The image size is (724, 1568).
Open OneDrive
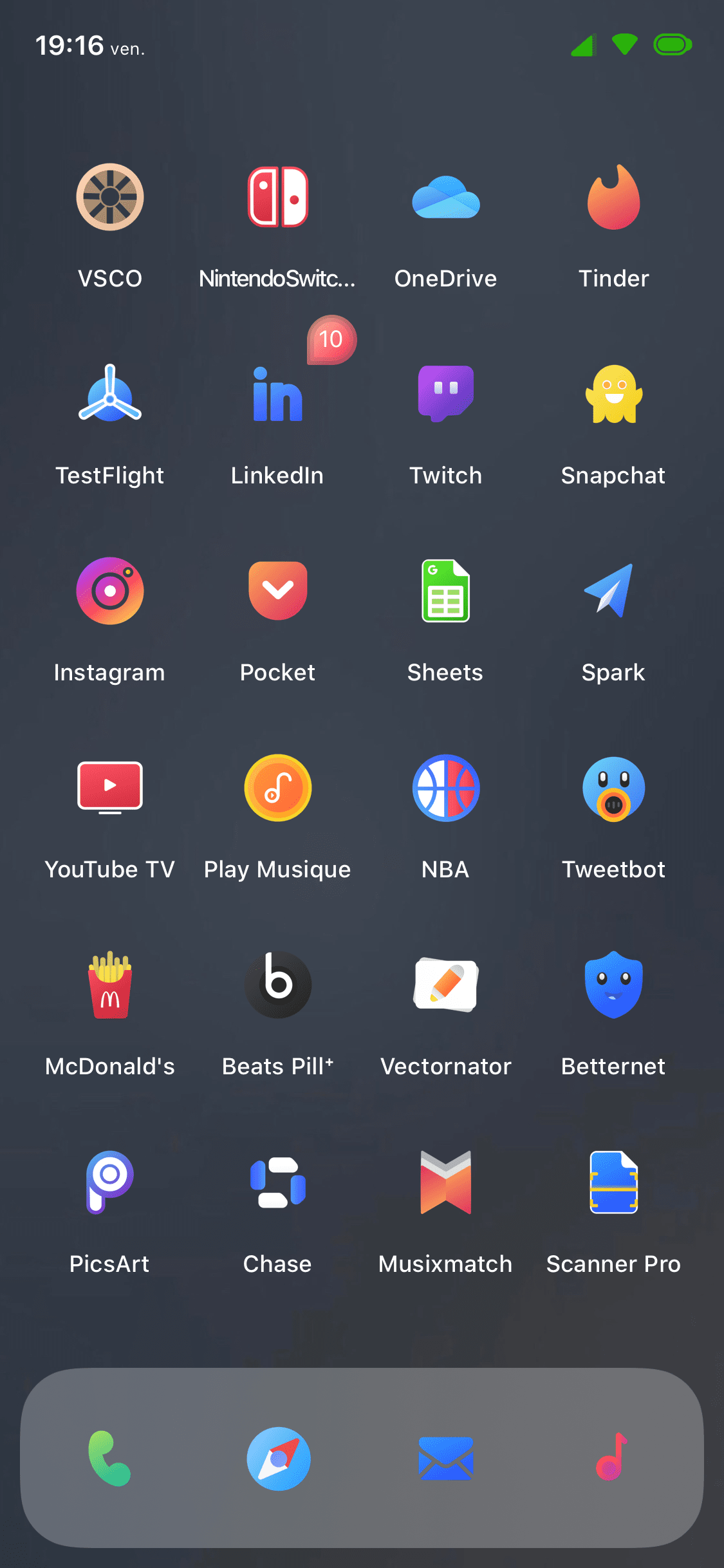point(446,197)
